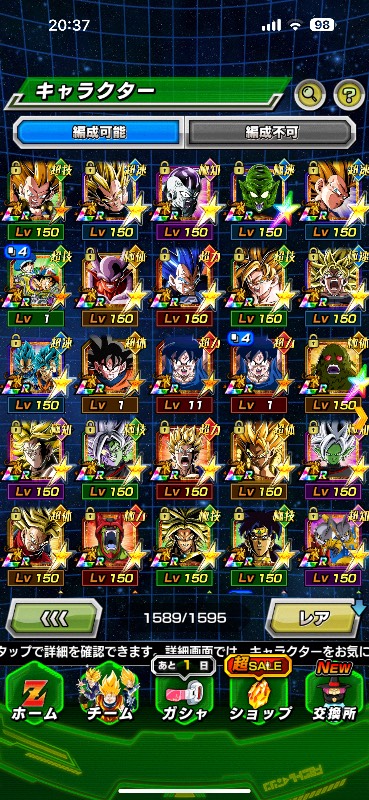Screen dimensions: 369x800
Task: Open the magnifier search icon
Action: pos(309,93)
